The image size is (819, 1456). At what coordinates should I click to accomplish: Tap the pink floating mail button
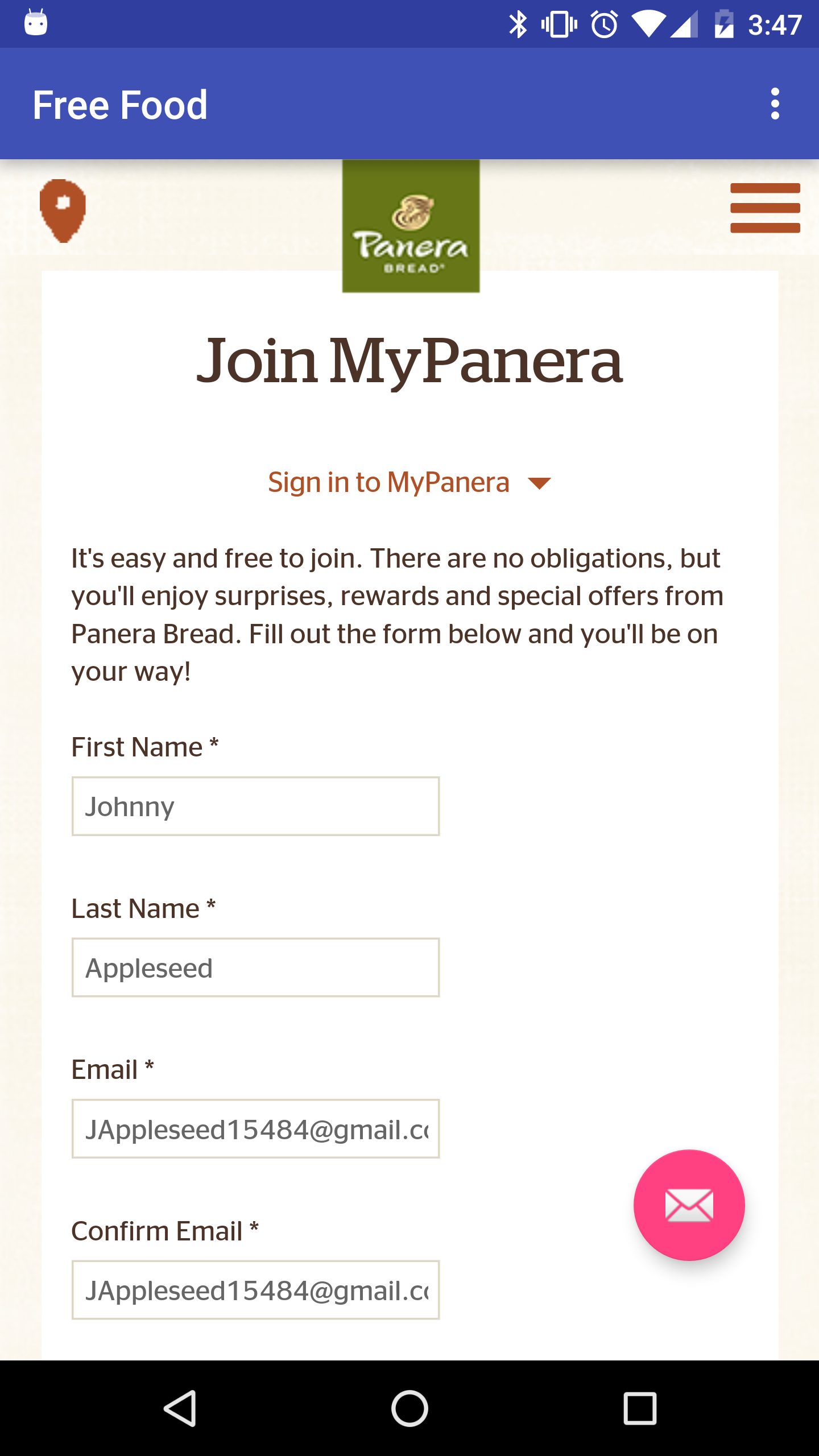(x=689, y=1205)
